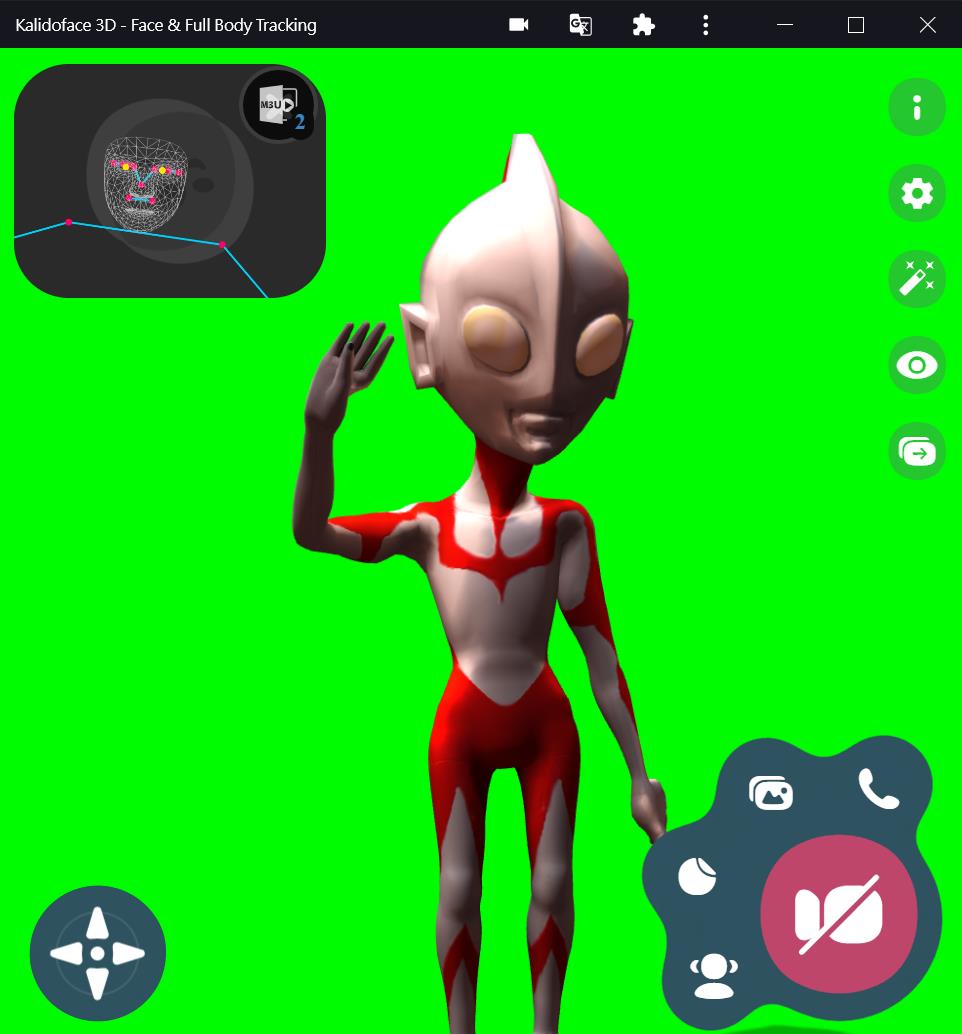962x1034 pixels.
Task: Tap the phone call icon
Action: (878, 789)
